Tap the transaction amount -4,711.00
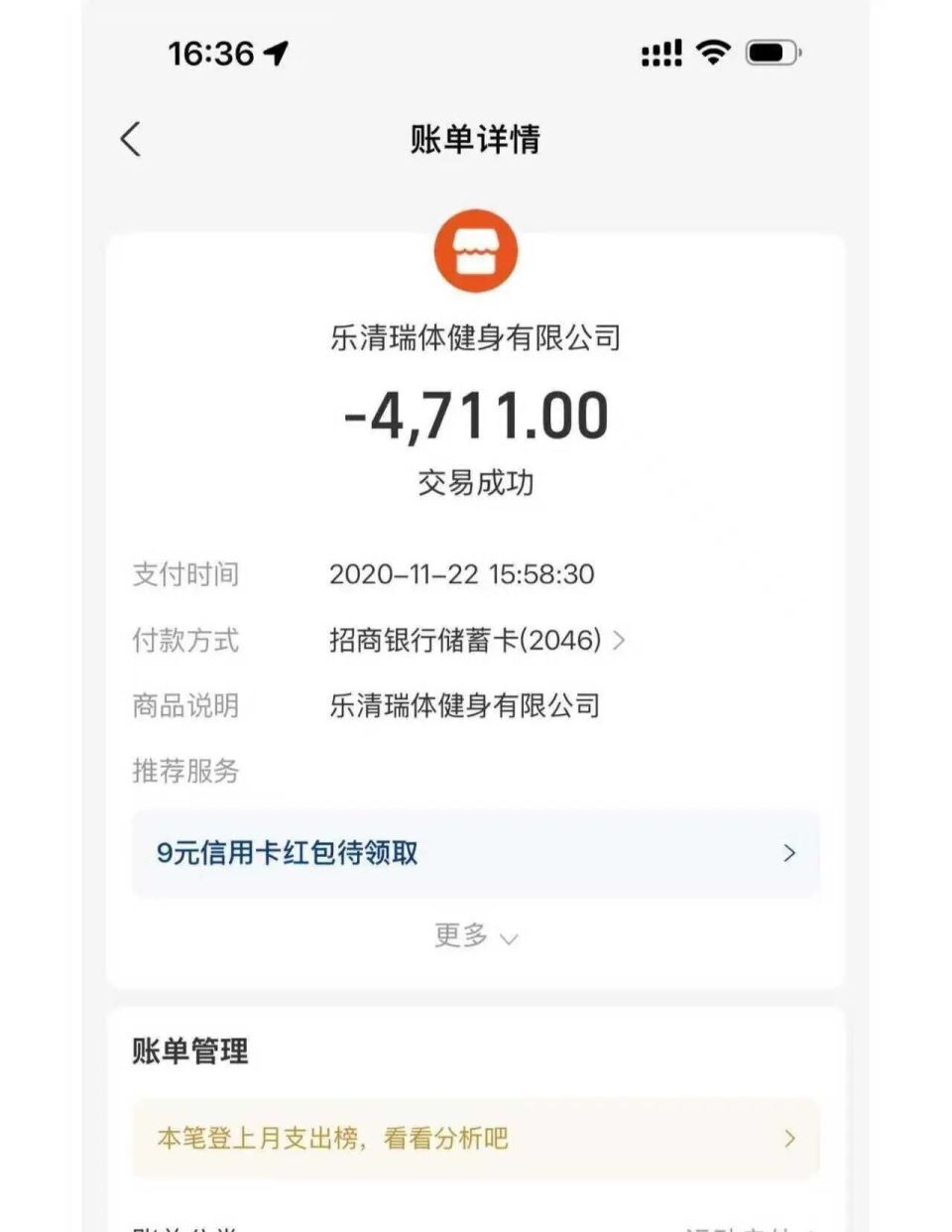The height and width of the screenshot is (1232, 952). coord(476,416)
